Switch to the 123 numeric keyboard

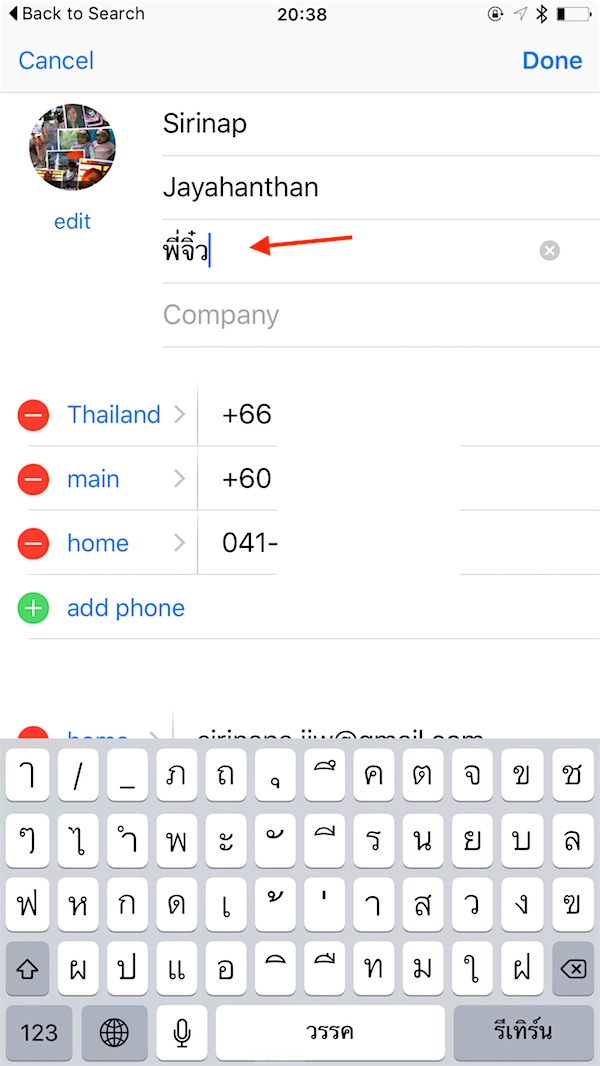(39, 1032)
